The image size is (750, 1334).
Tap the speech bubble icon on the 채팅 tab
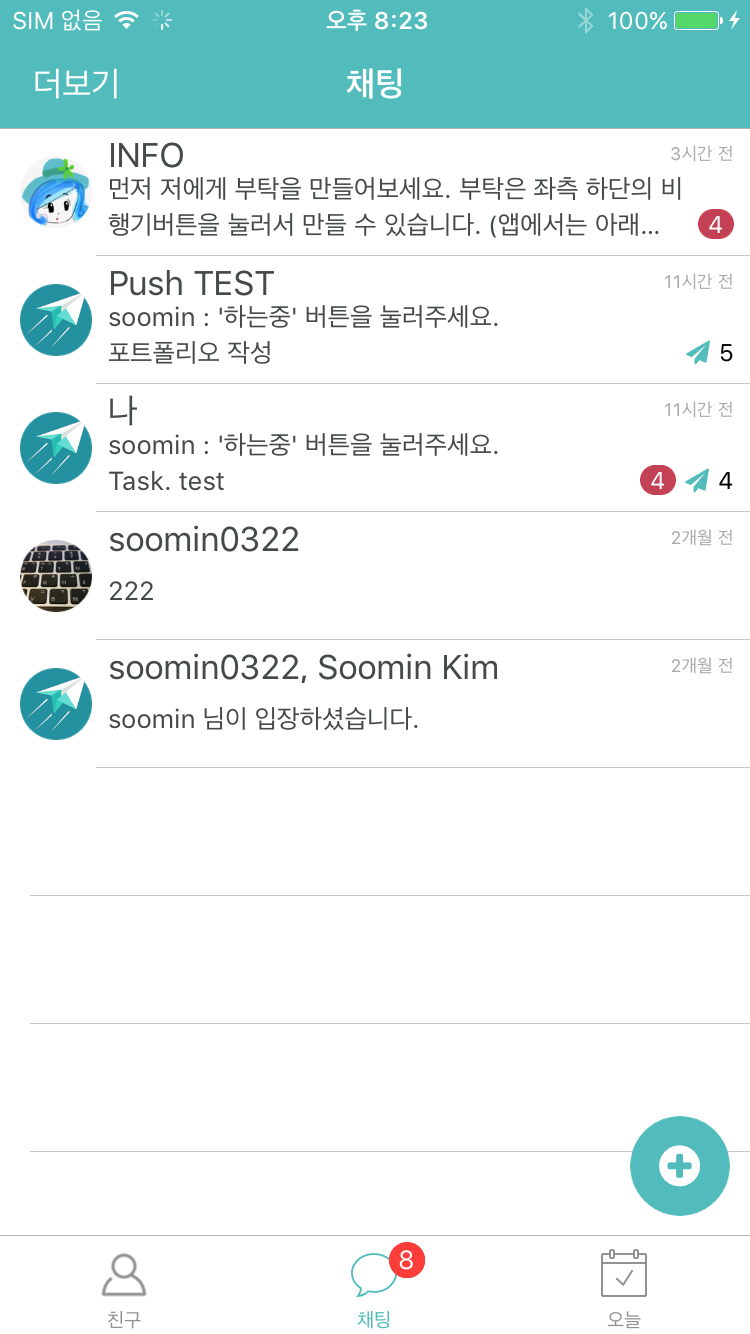[372, 1275]
